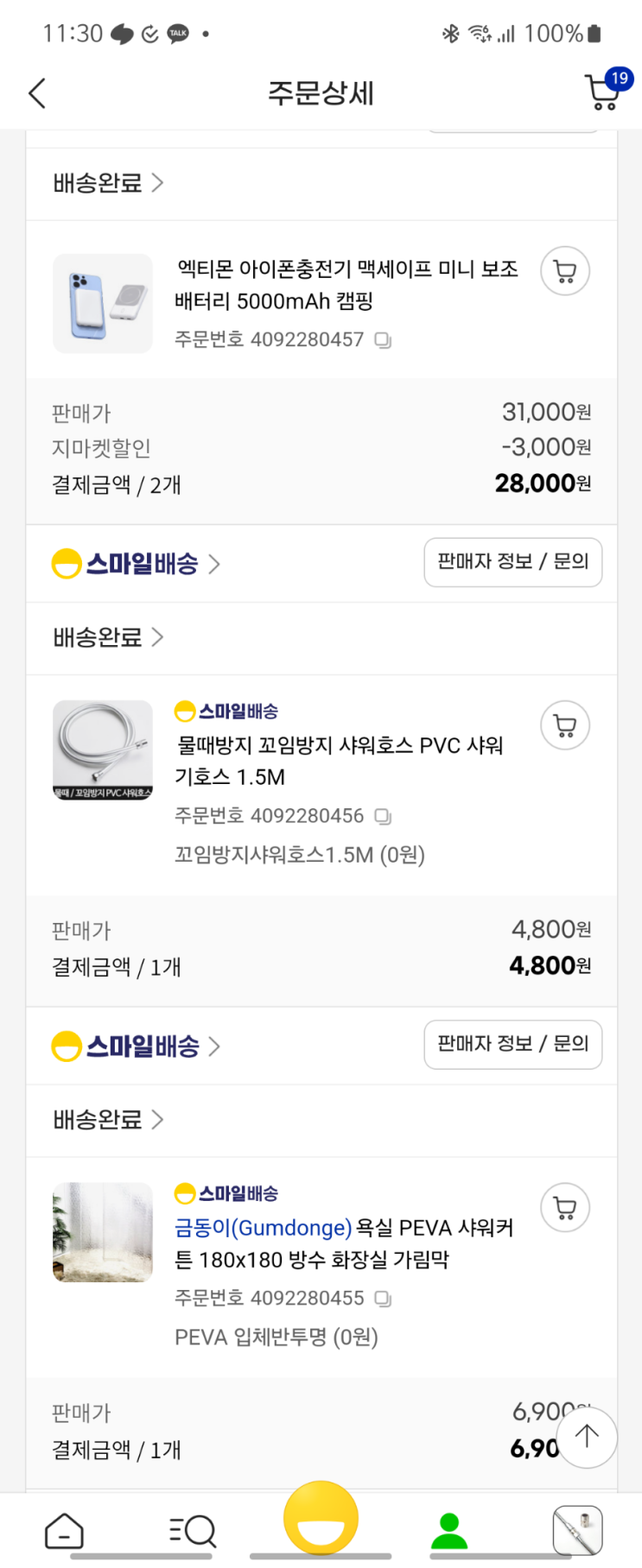Add 엑티몬 보조배터리 to cart
Viewport: 642px width, 1568px height.
point(565,271)
